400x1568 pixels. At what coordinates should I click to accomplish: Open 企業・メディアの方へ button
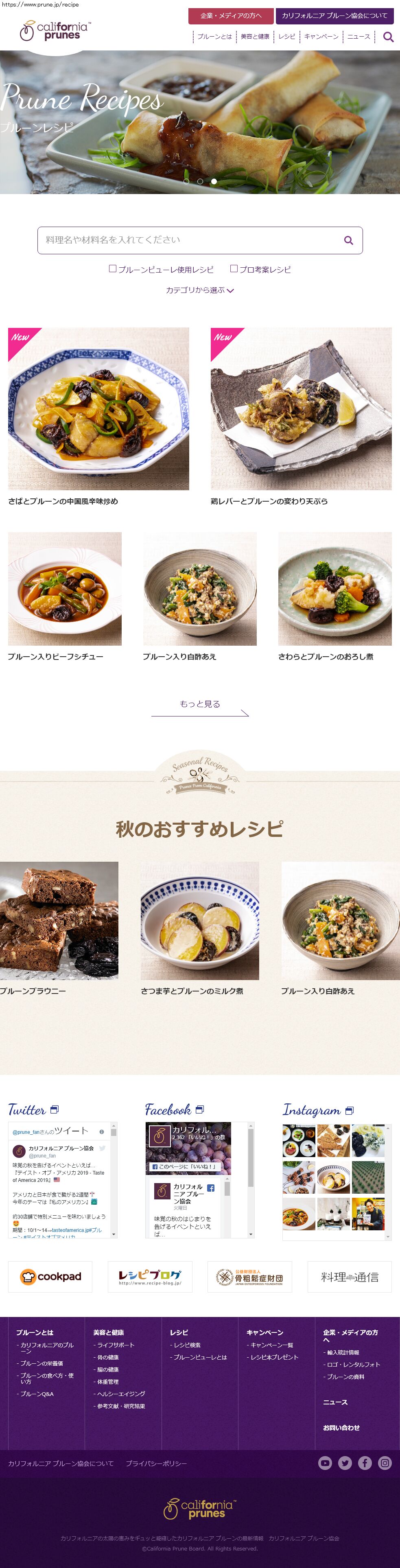click(231, 16)
